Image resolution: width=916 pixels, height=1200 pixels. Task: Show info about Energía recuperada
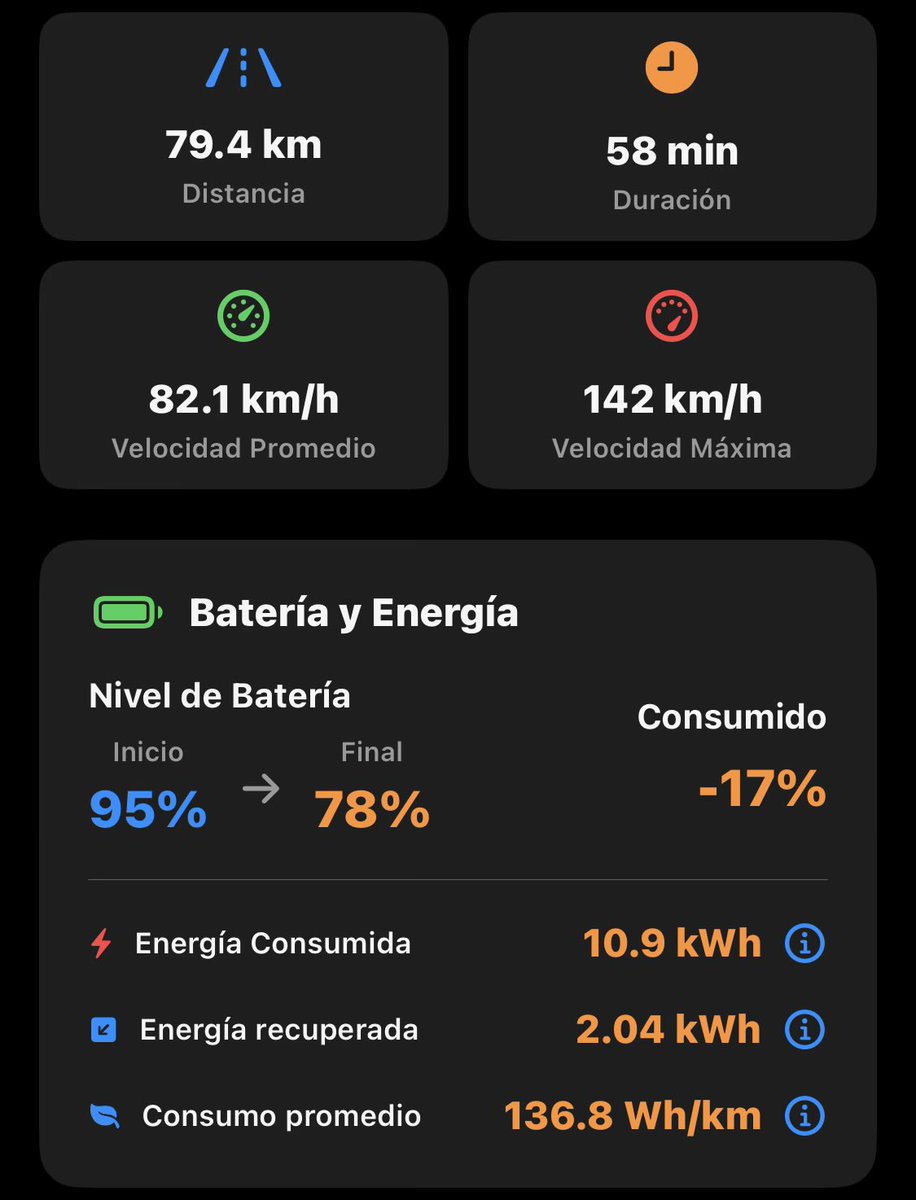coord(805,1029)
